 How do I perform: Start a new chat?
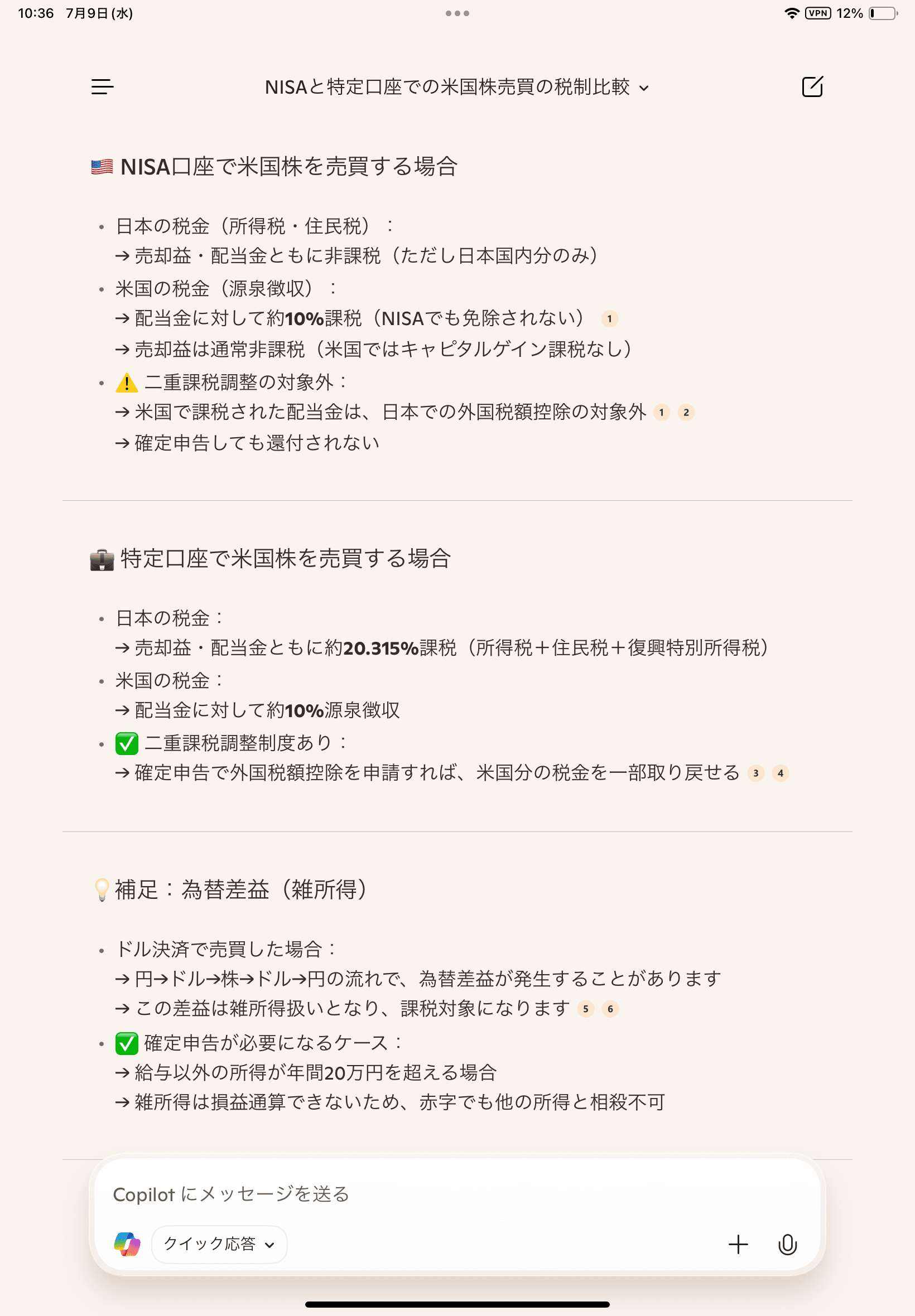pyautogui.click(x=812, y=86)
